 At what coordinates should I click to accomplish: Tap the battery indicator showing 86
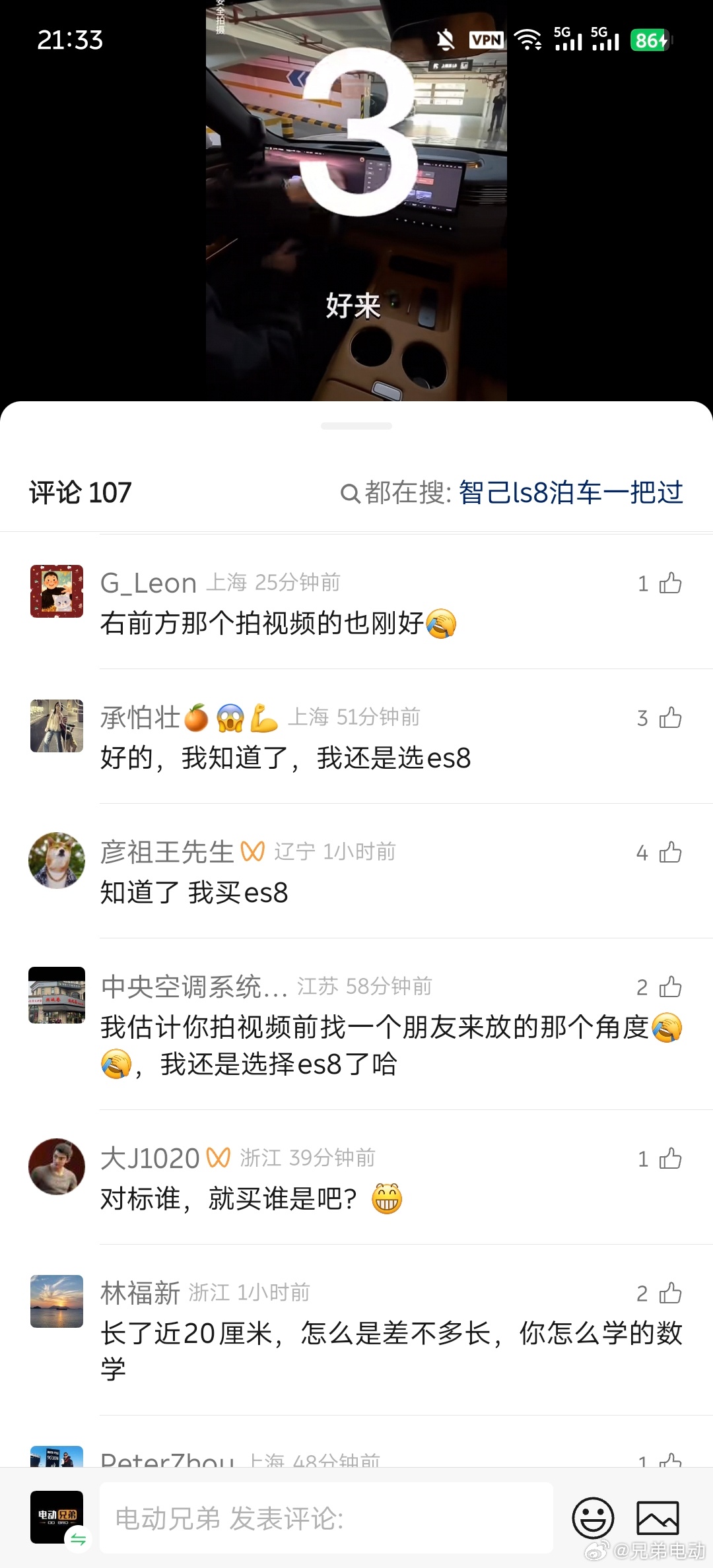pyautogui.click(x=650, y=41)
